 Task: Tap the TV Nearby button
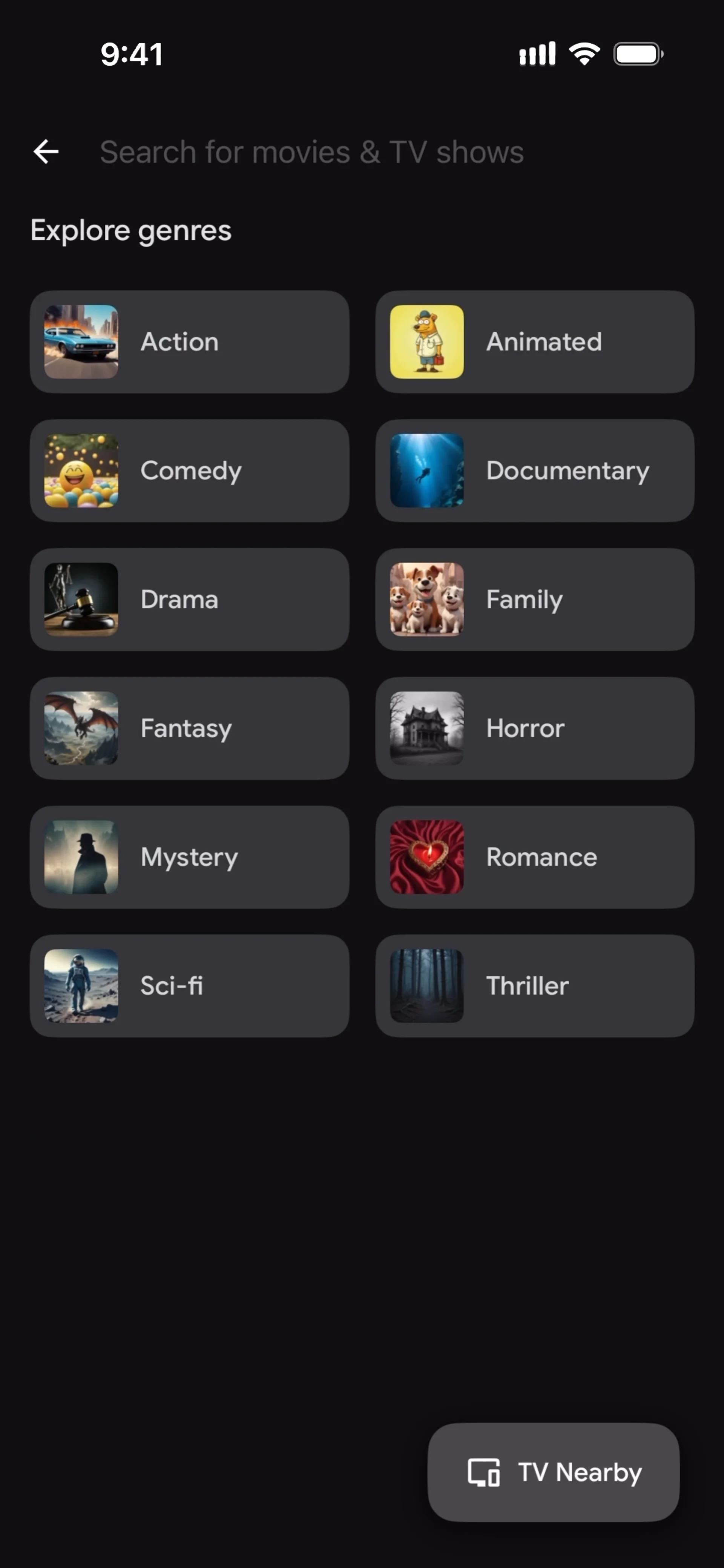[x=554, y=1472]
